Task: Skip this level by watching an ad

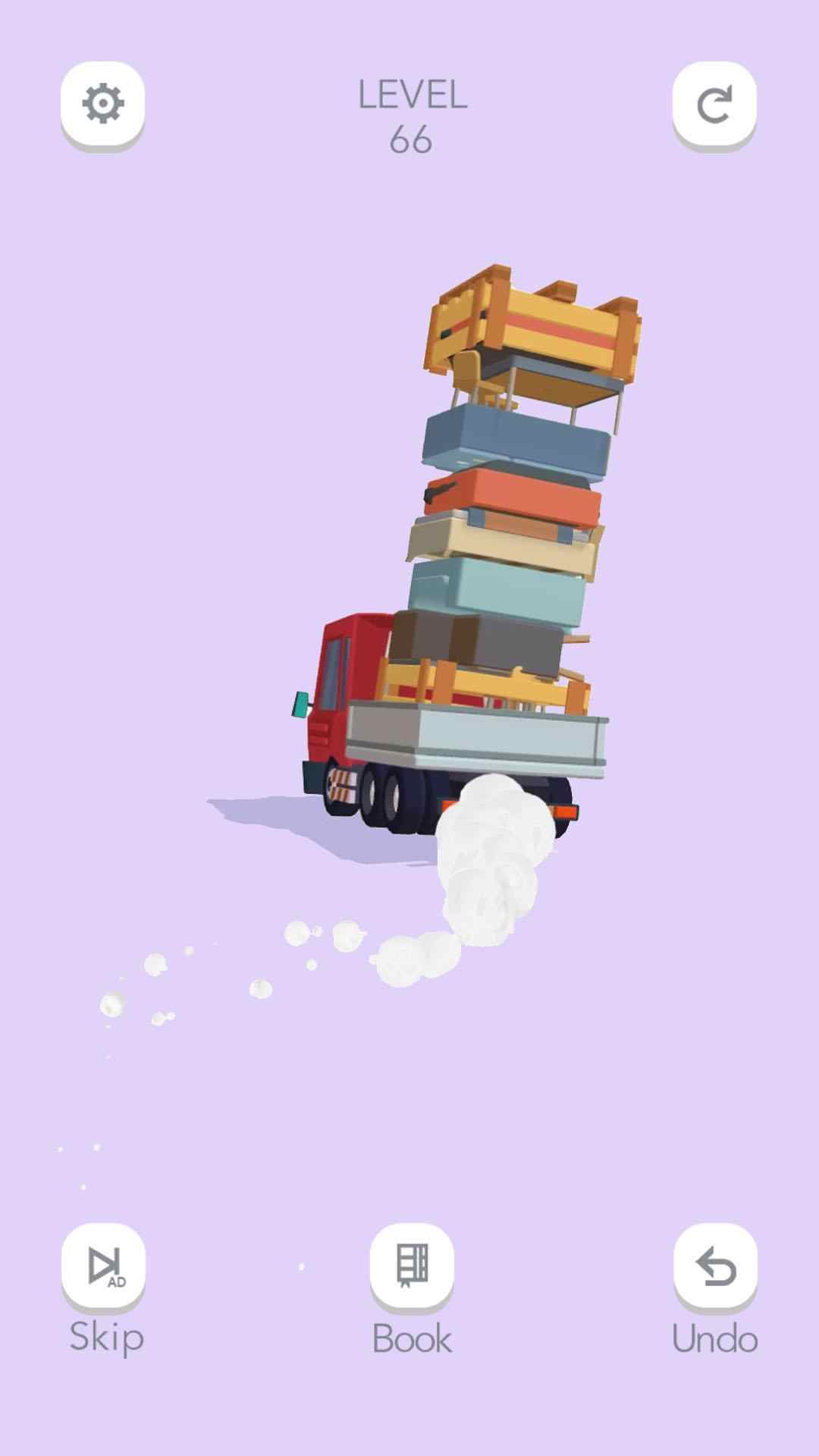Action: pyautogui.click(x=103, y=1266)
